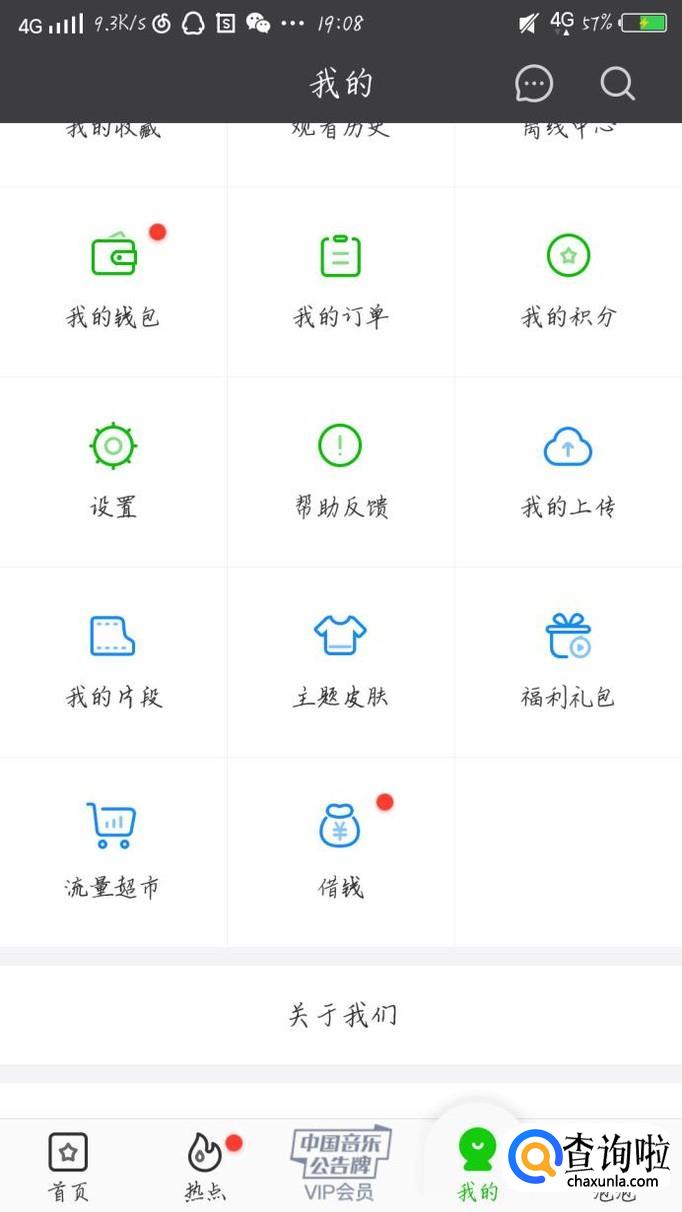Open 设置 settings
This screenshot has height=1212, width=682.
113,468
